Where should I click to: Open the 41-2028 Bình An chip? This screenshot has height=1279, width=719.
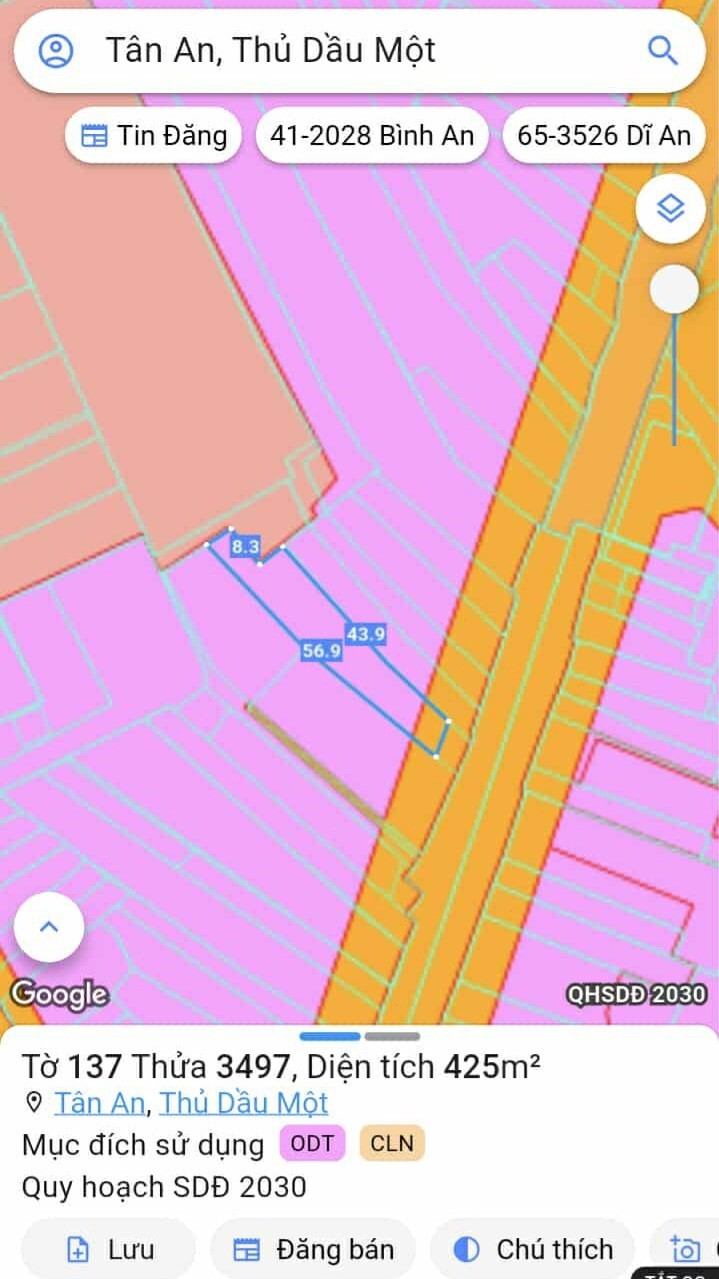pyautogui.click(x=372, y=136)
